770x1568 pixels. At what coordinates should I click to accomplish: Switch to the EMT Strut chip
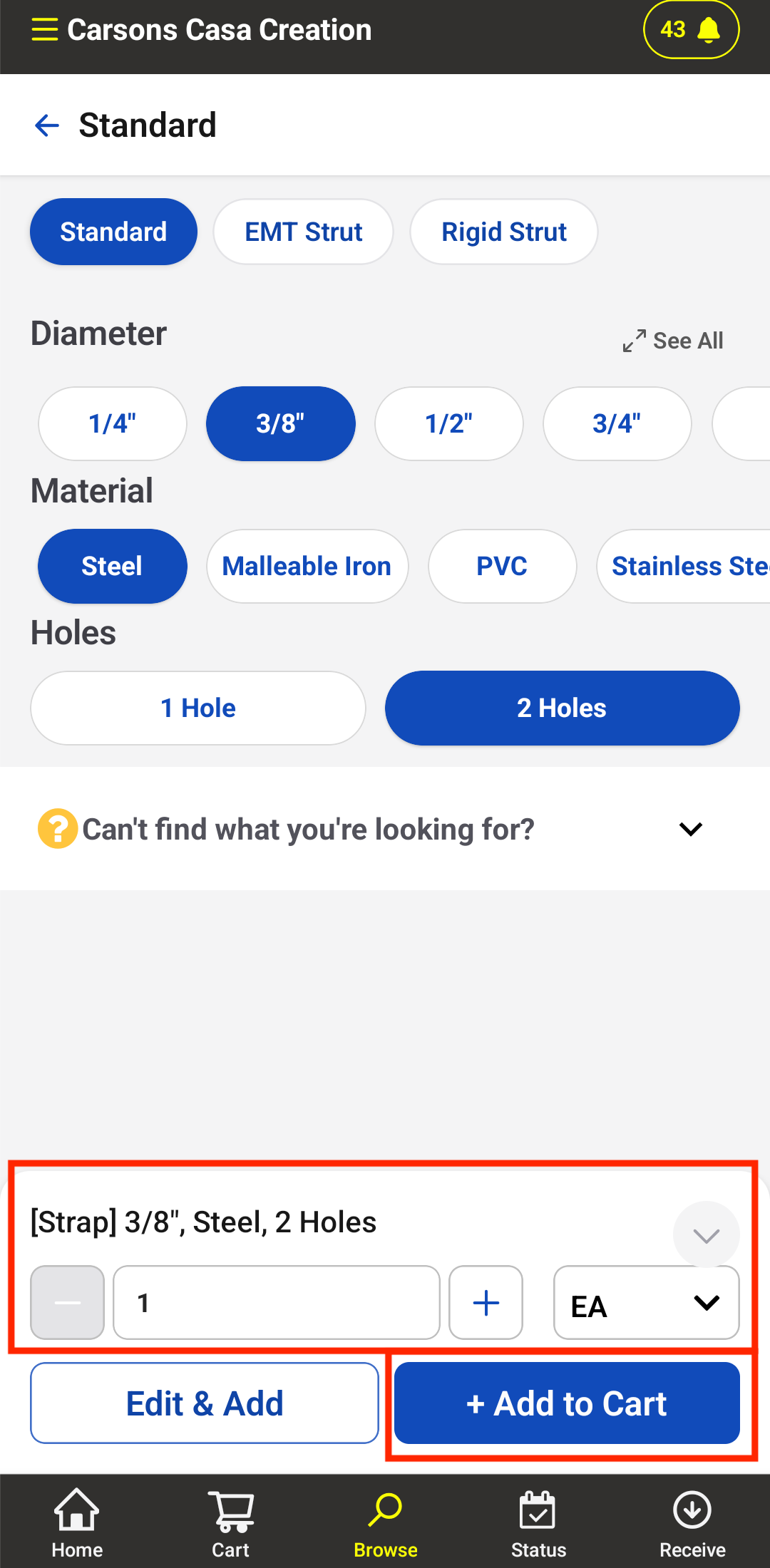(x=304, y=232)
